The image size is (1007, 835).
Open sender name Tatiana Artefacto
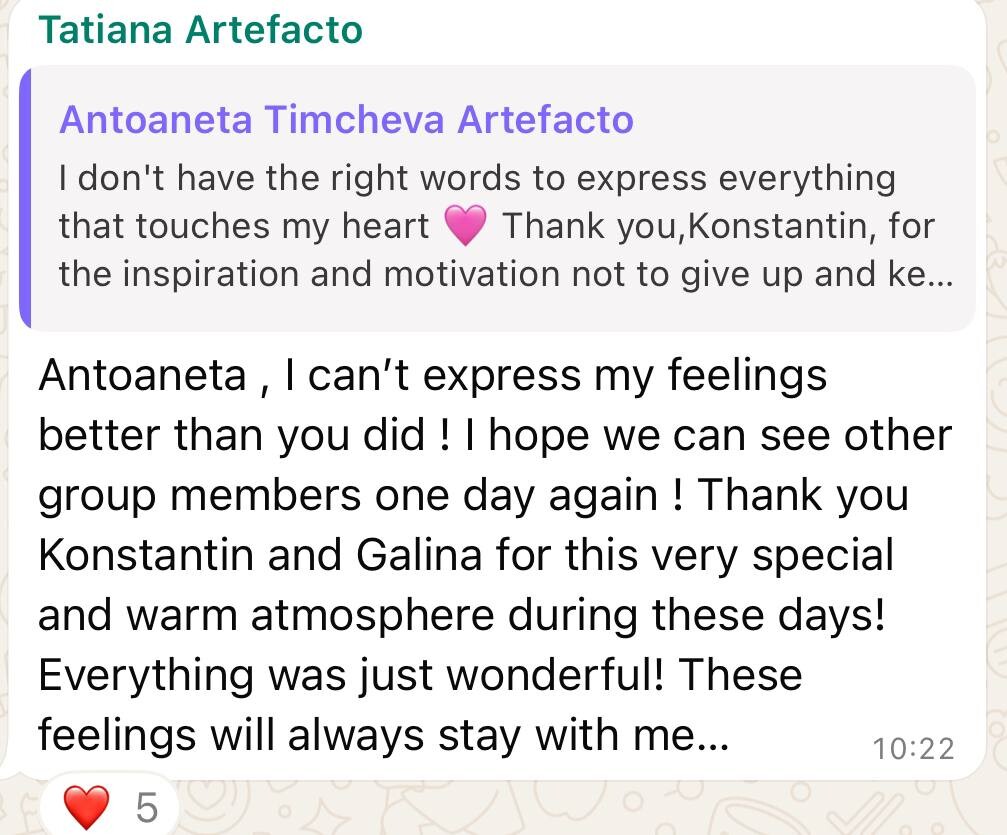coord(200,30)
